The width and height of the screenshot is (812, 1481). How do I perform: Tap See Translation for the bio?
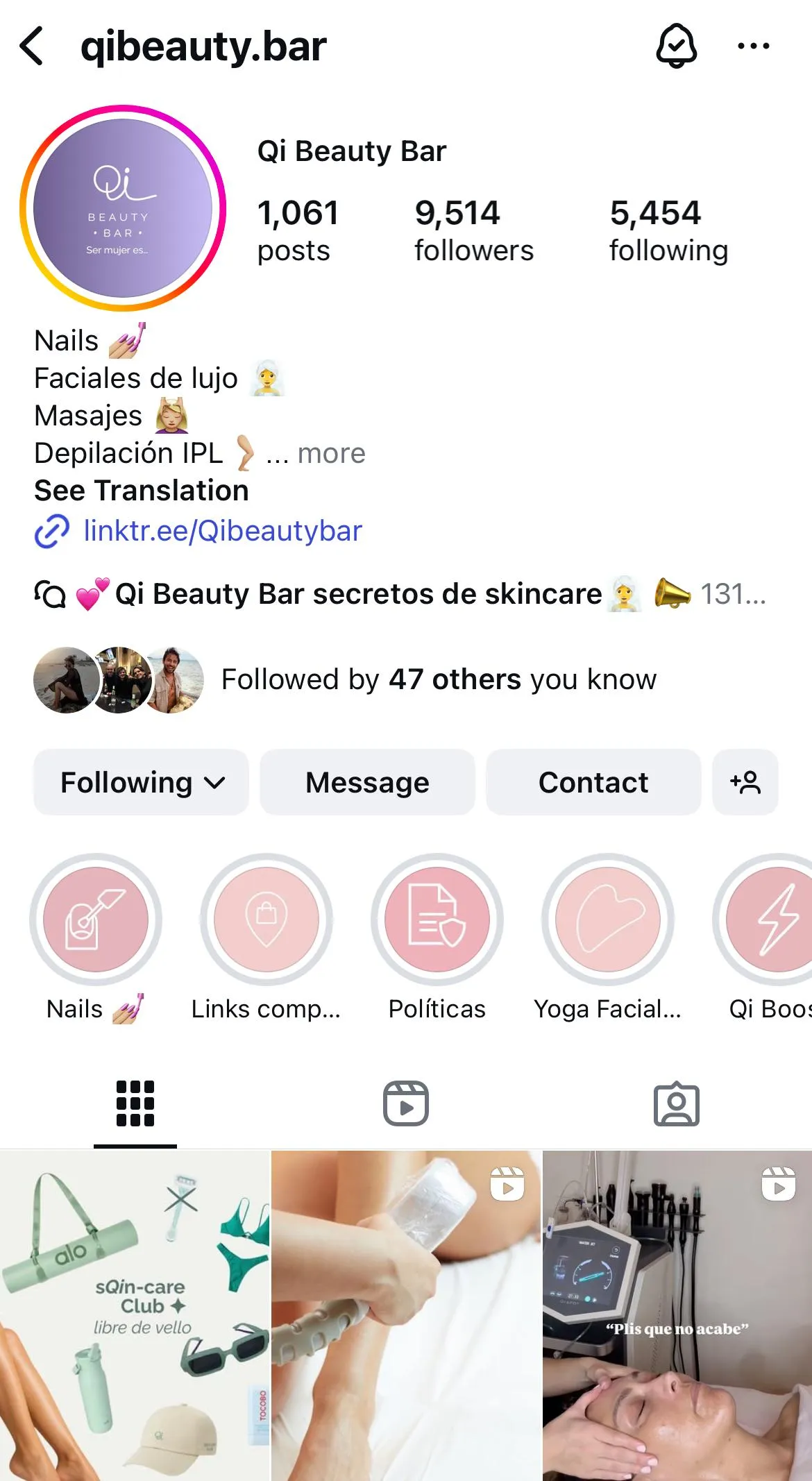coord(142,491)
